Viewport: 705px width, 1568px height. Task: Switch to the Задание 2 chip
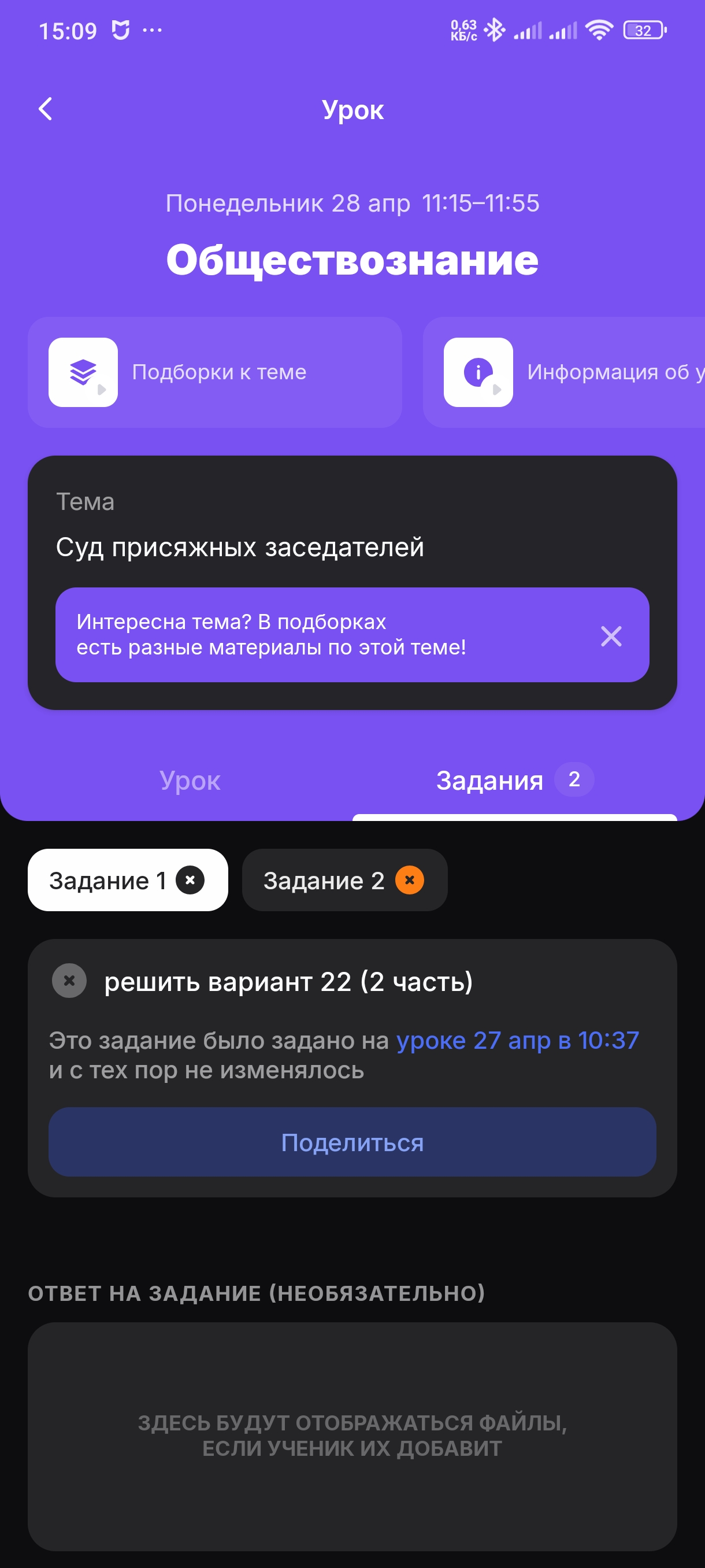pos(344,879)
